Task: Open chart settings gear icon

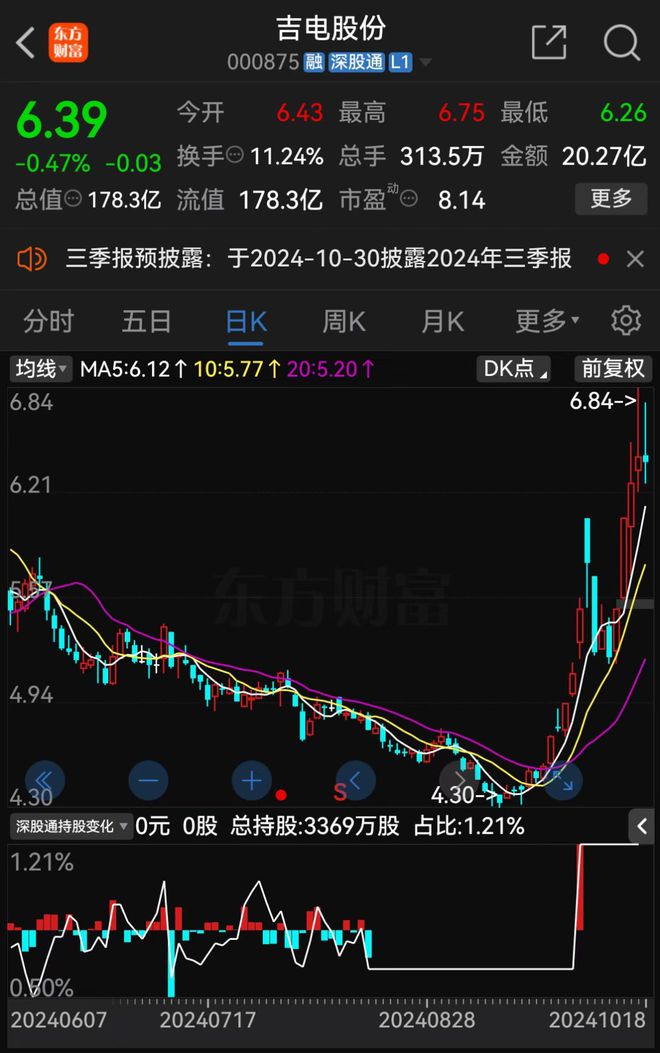Action: (626, 321)
